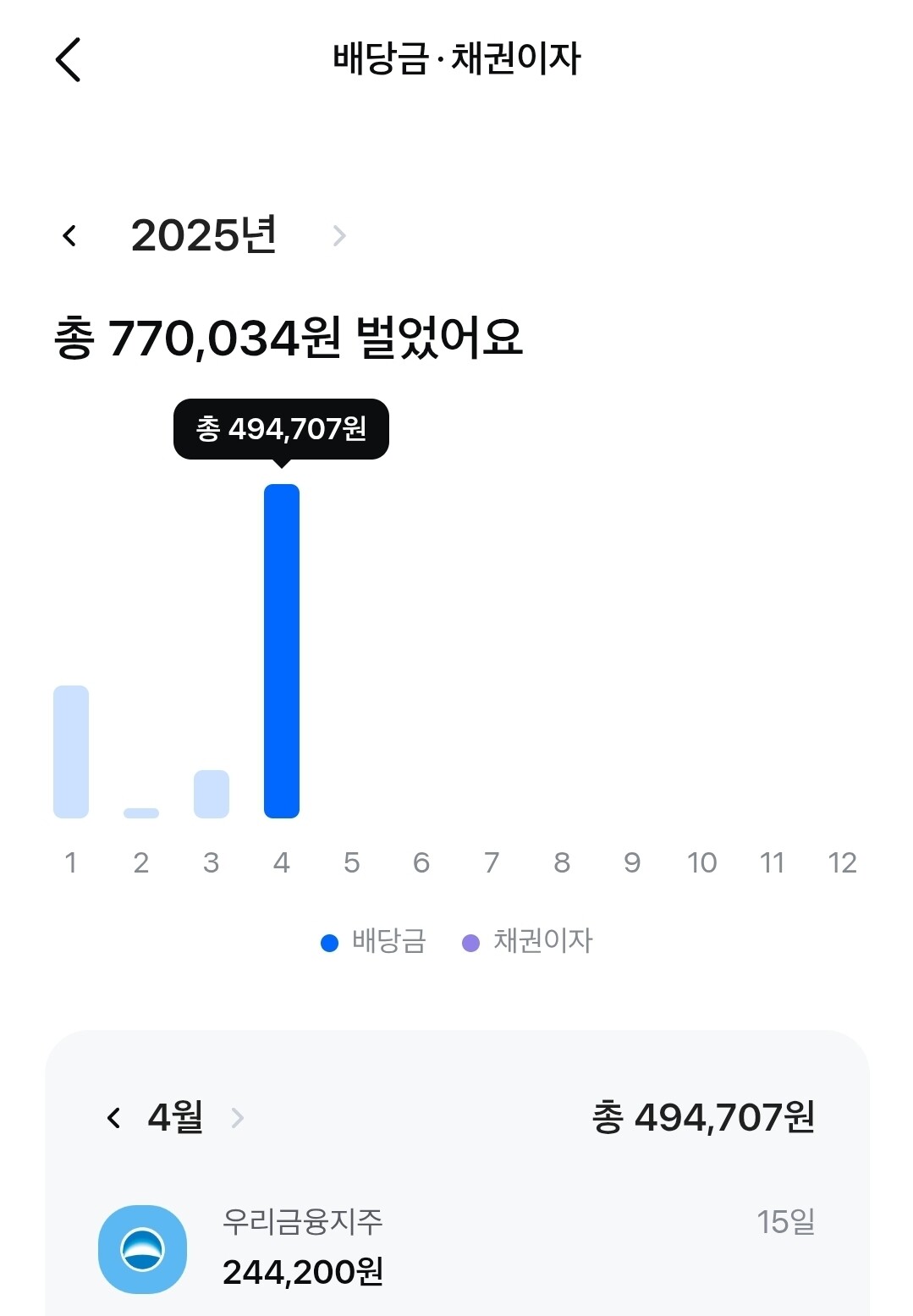The width and height of the screenshot is (913, 1316).
Task: Go to the month before 4월
Action: (x=114, y=1118)
